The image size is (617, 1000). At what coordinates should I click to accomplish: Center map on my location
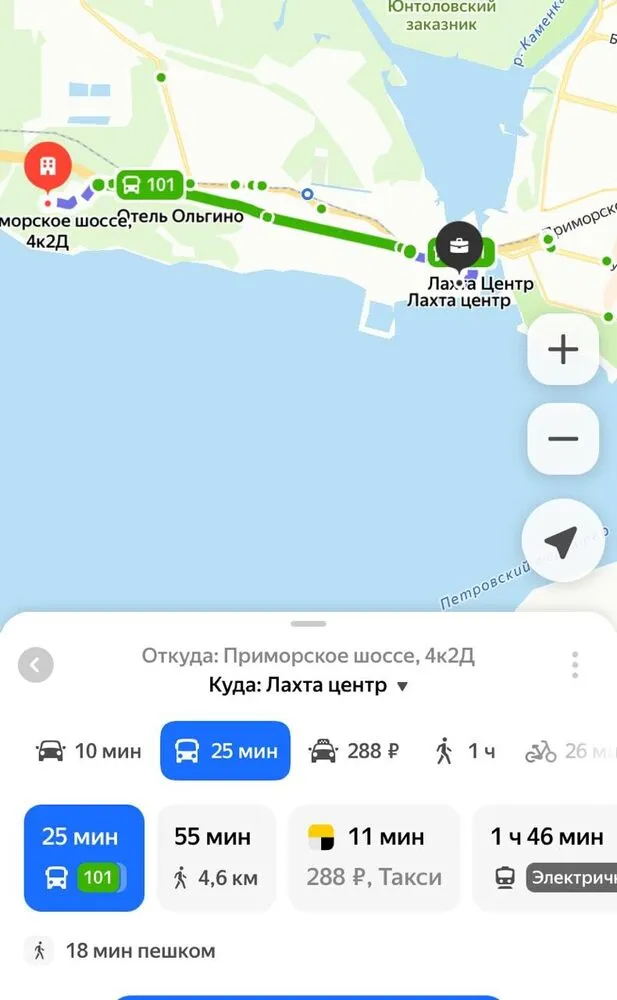tap(561, 541)
